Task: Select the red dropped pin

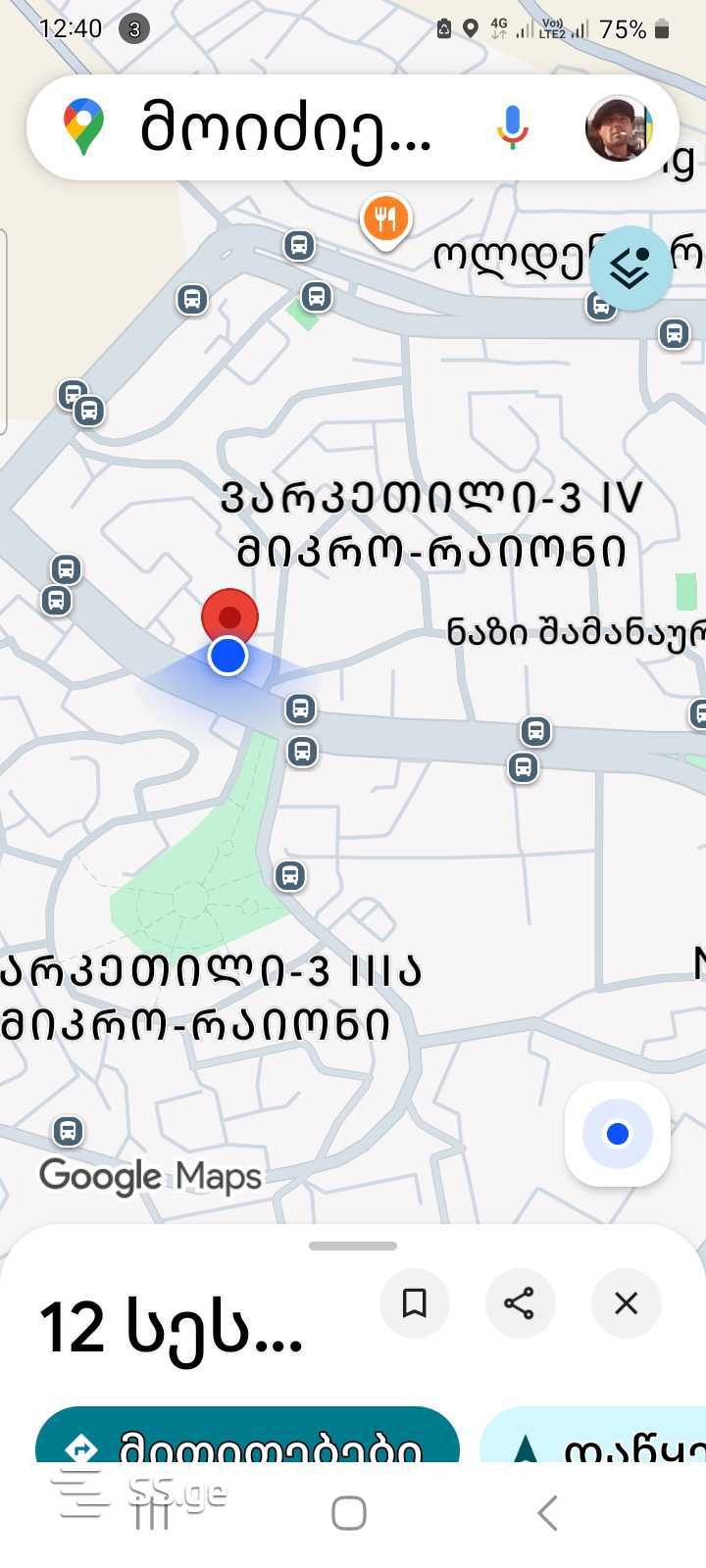Action: click(x=229, y=617)
